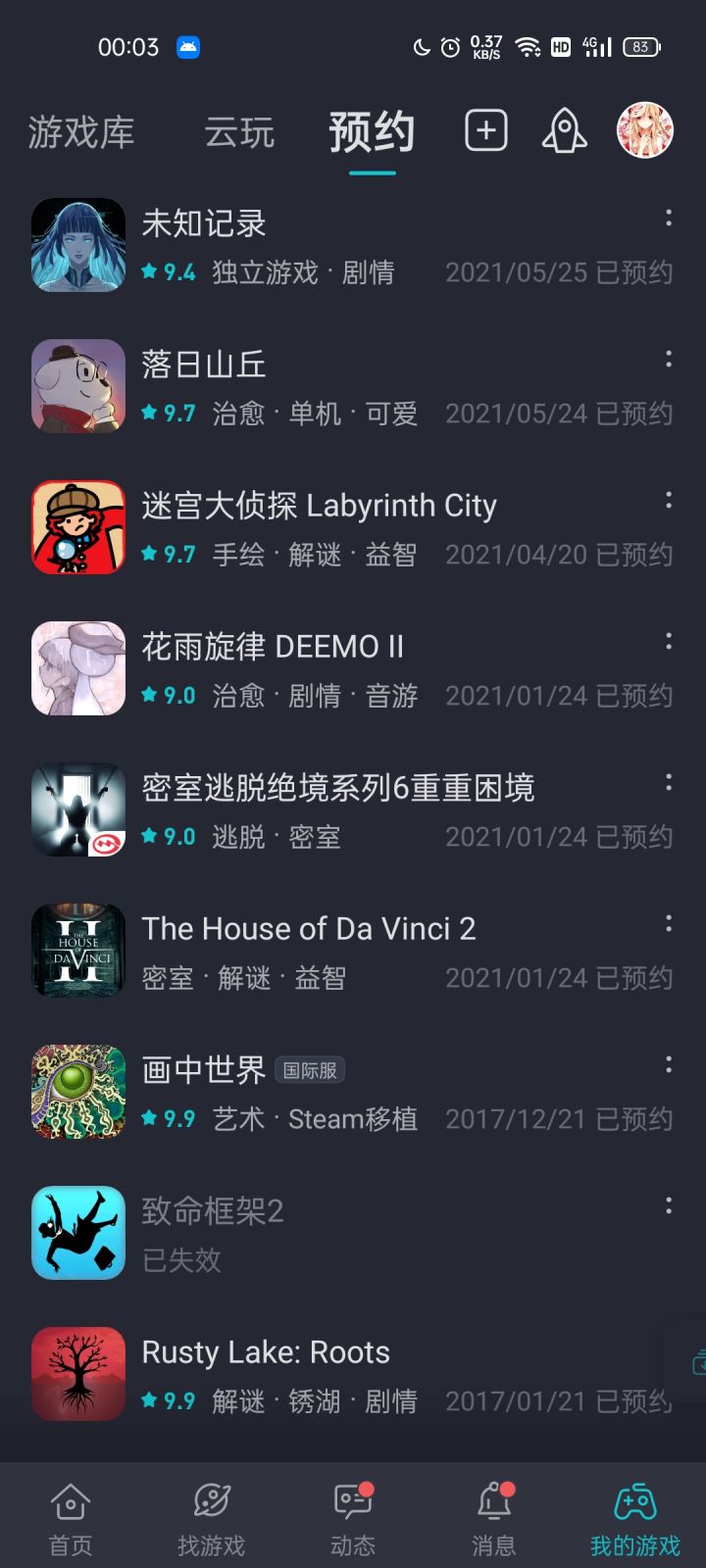This screenshot has width=706, height=1568.
Task: Switch to the 找游戏 tab
Action: pyautogui.click(x=212, y=1517)
